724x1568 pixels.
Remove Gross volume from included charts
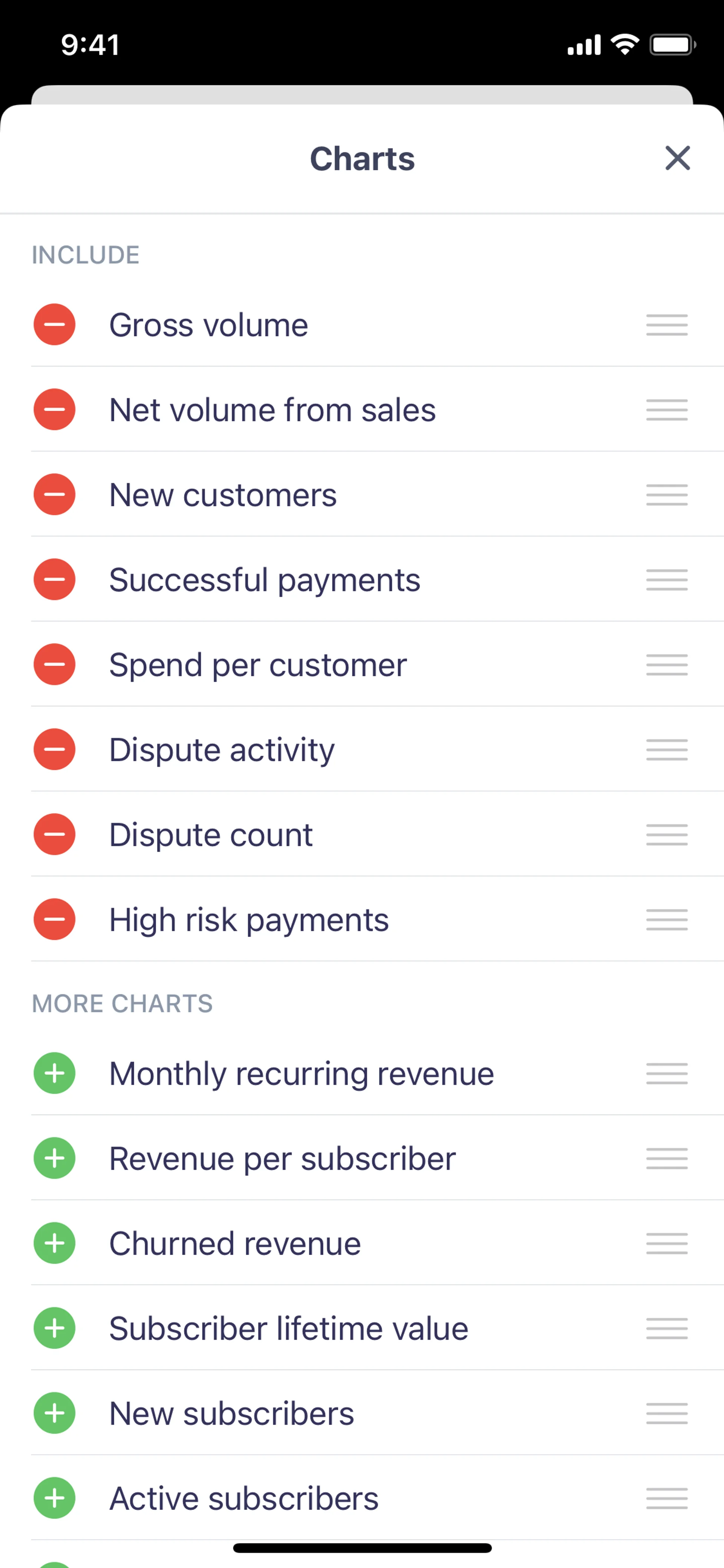(x=55, y=324)
